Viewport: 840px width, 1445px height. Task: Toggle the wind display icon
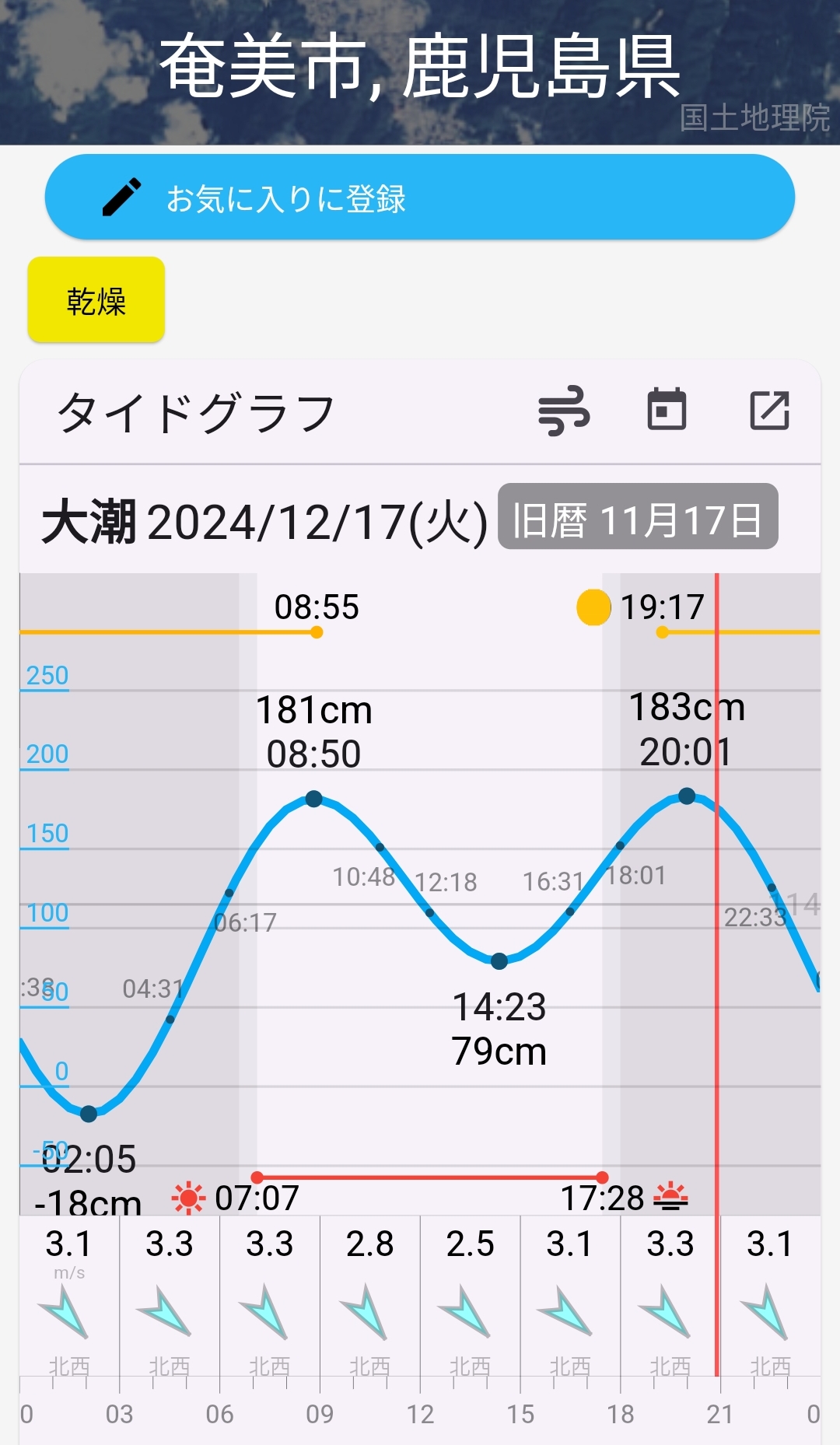(x=564, y=411)
